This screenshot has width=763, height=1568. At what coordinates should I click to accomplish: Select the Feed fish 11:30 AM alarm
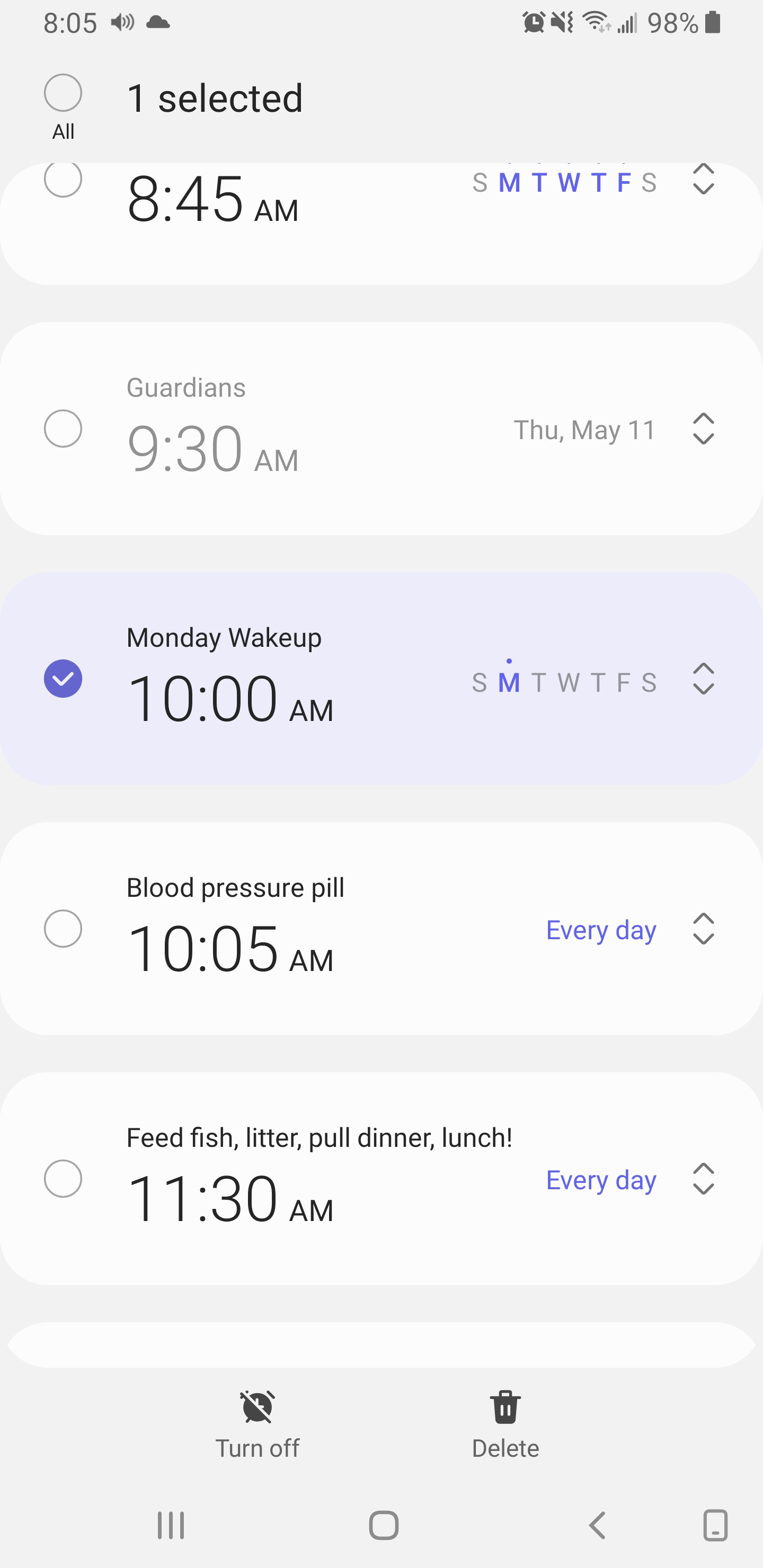63,1179
